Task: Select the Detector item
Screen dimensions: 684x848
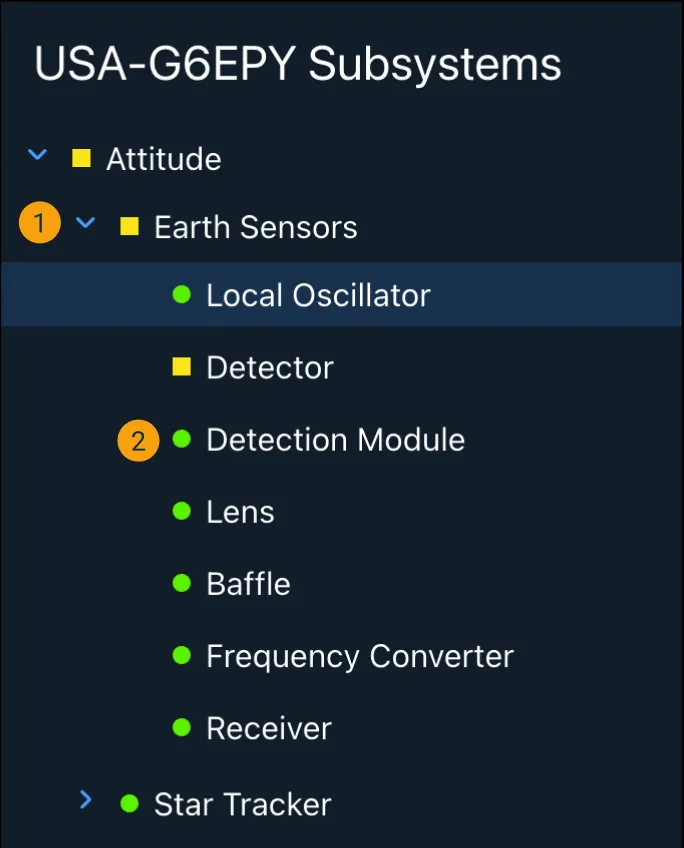Action: [269, 367]
